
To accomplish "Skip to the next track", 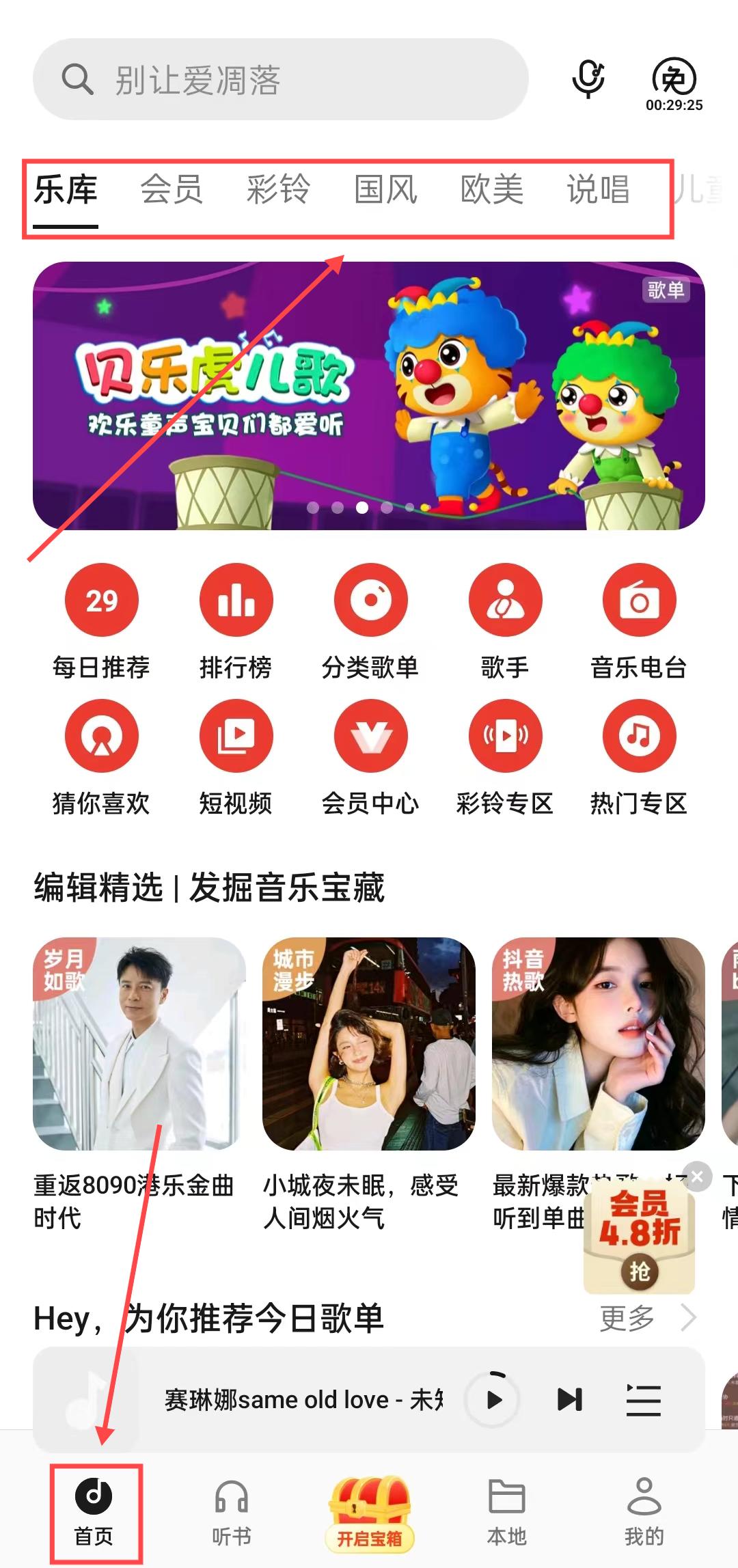I will pos(570,1400).
